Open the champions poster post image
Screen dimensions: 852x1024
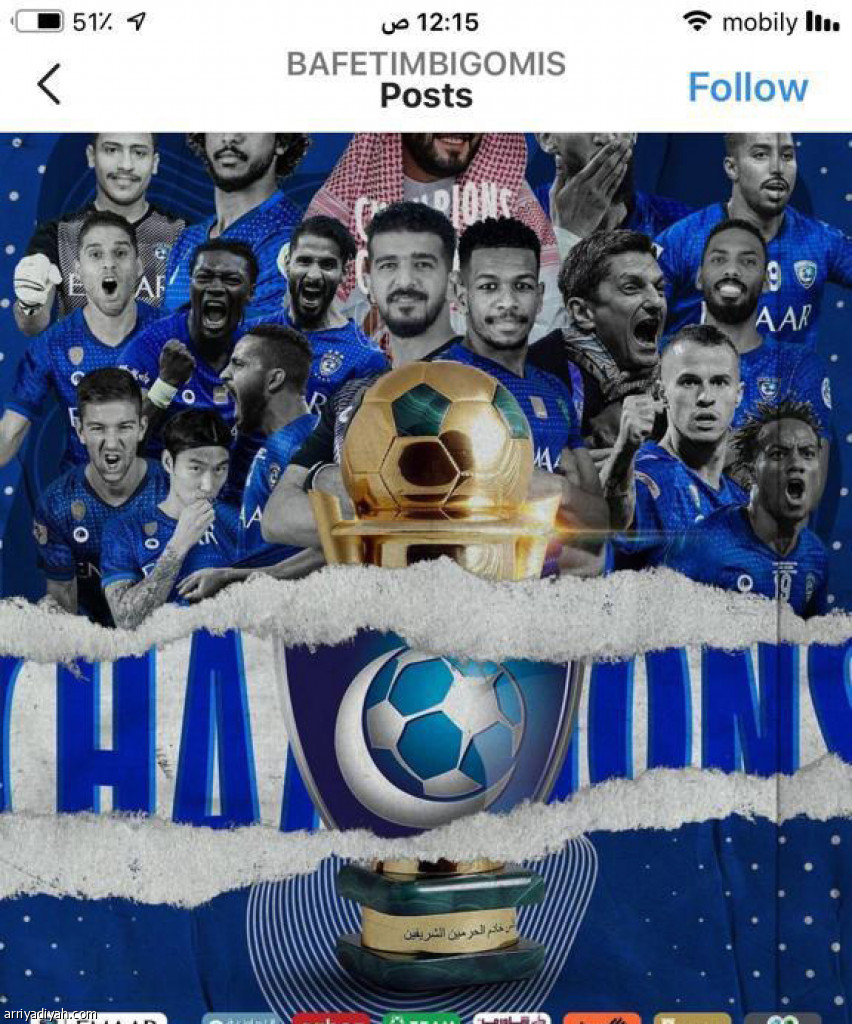click(x=426, y=570)
